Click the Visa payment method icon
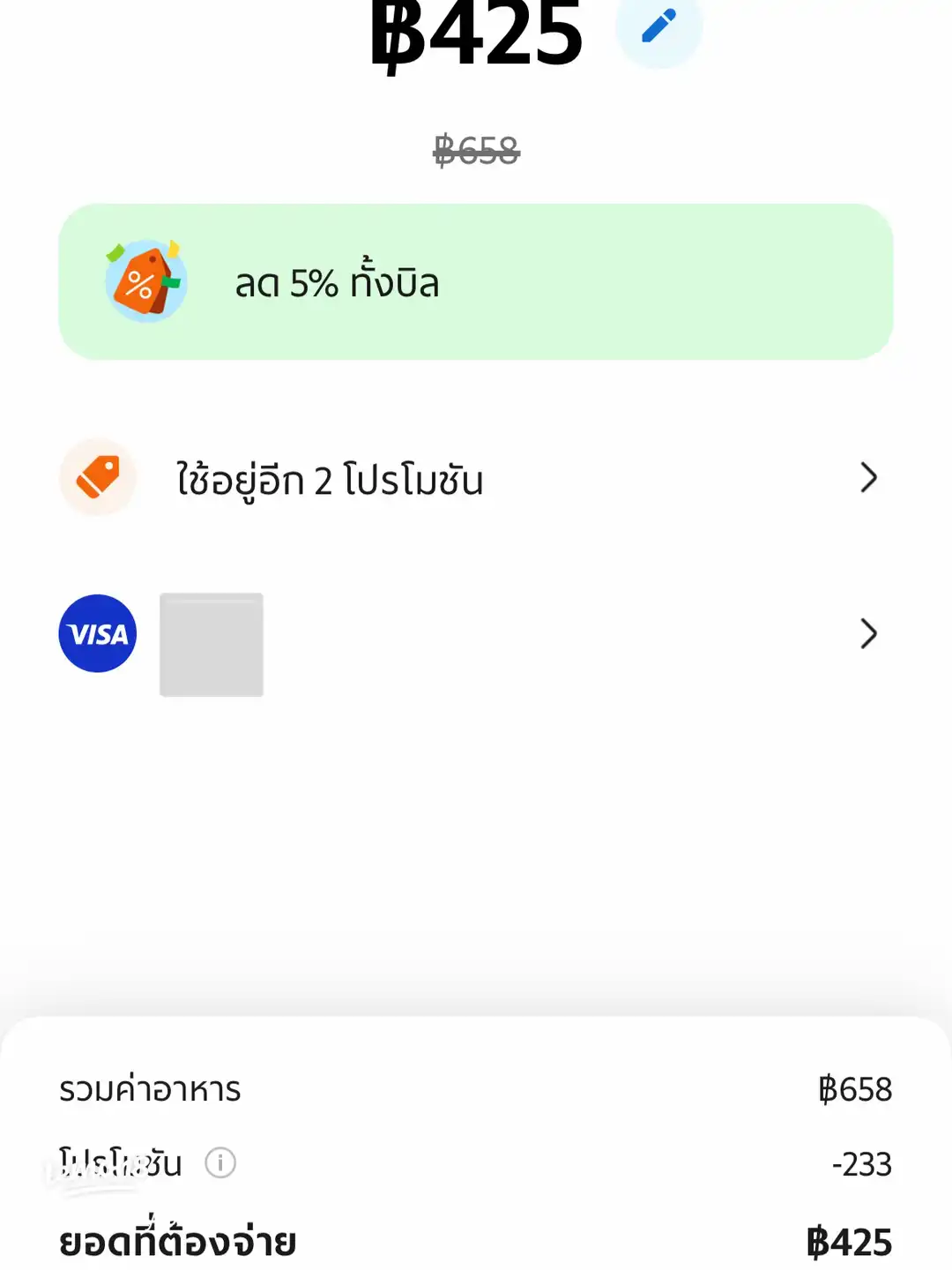 (x=97, y=633)
